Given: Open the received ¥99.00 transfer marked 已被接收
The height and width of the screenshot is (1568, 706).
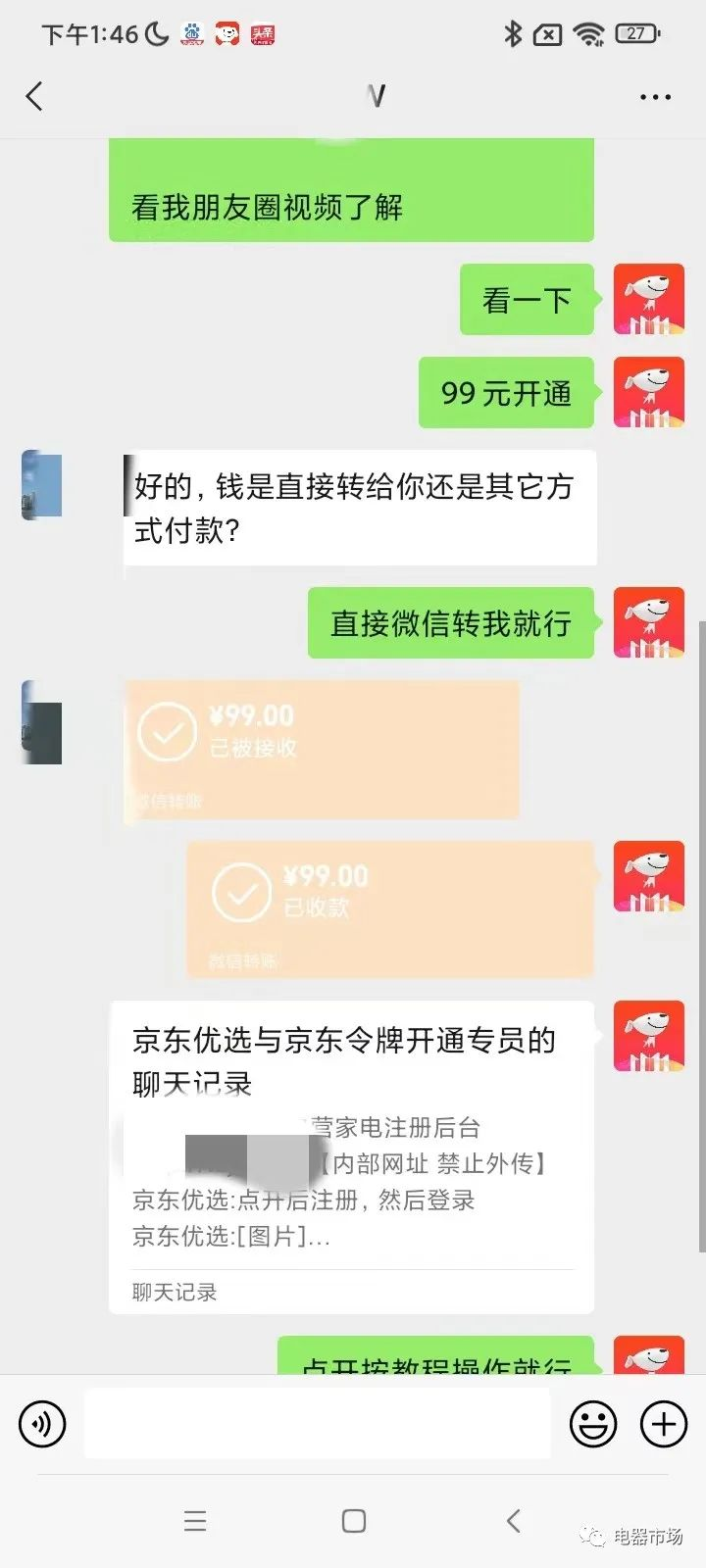Looking at the screenshot, I should pyautogui.click(x=321, y=750).
